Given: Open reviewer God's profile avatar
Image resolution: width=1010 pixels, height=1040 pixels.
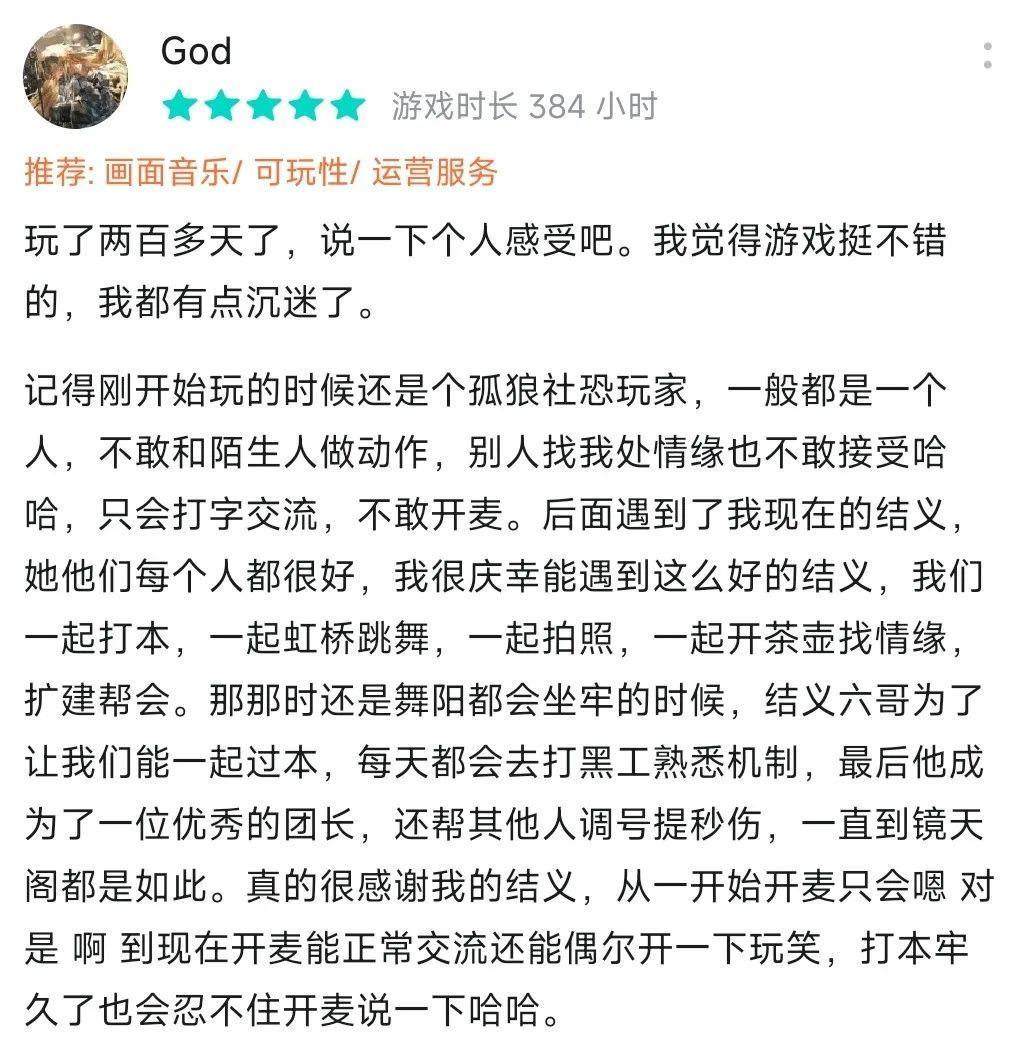Looking at the screenshot, I should tap(75, 76).
